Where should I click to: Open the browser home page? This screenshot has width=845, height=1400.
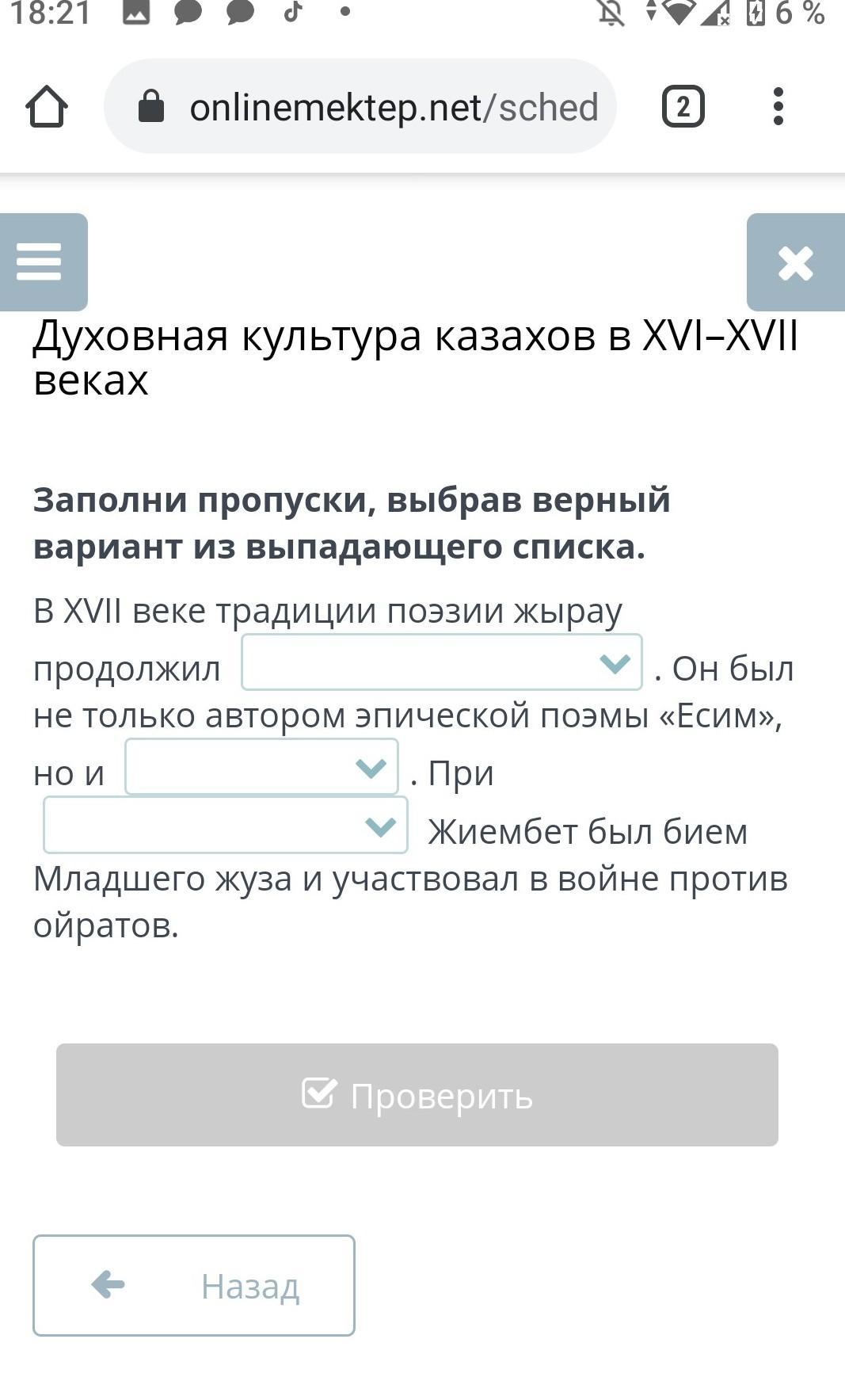47,106
